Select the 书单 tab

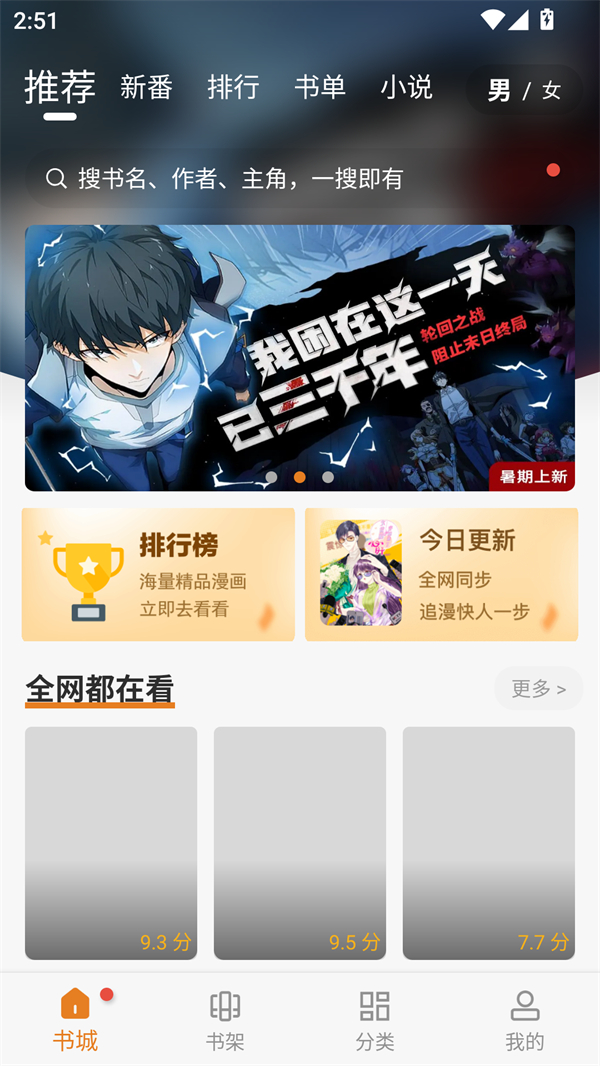pyautogui.click(x=320, y=88)
